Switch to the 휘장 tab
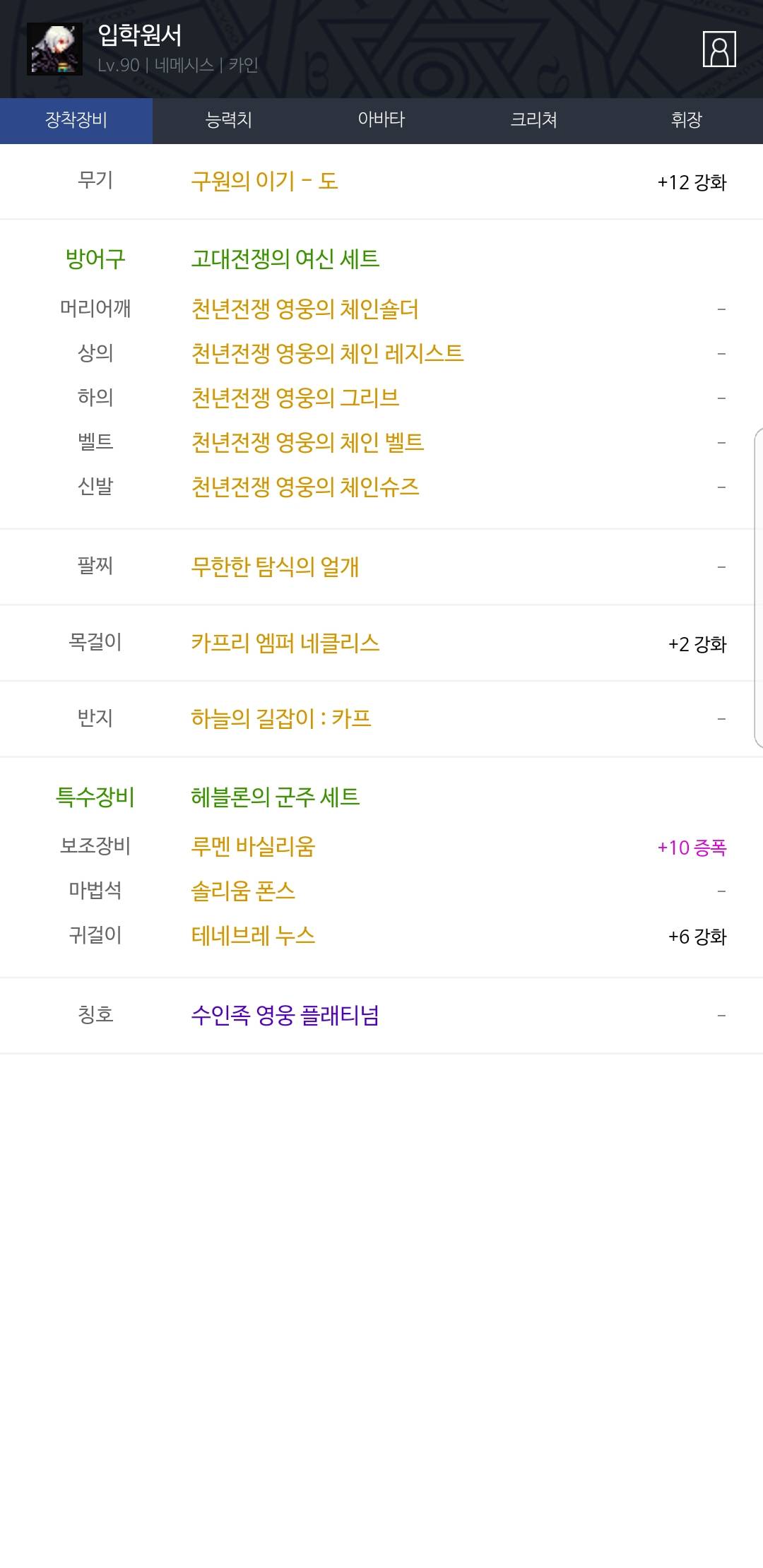Image resolution: width=763 pixels, height=1568 pixels. point(687,120)
